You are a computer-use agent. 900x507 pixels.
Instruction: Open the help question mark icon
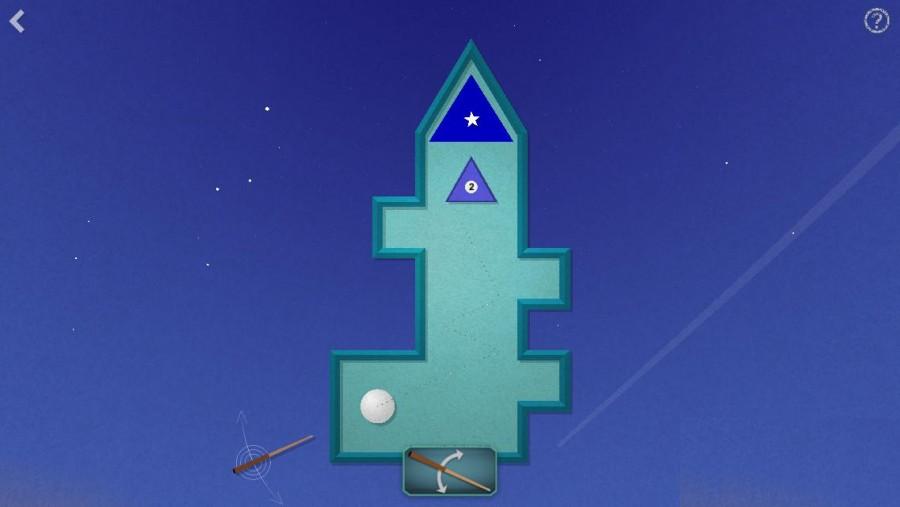click(x=876, y=21)
